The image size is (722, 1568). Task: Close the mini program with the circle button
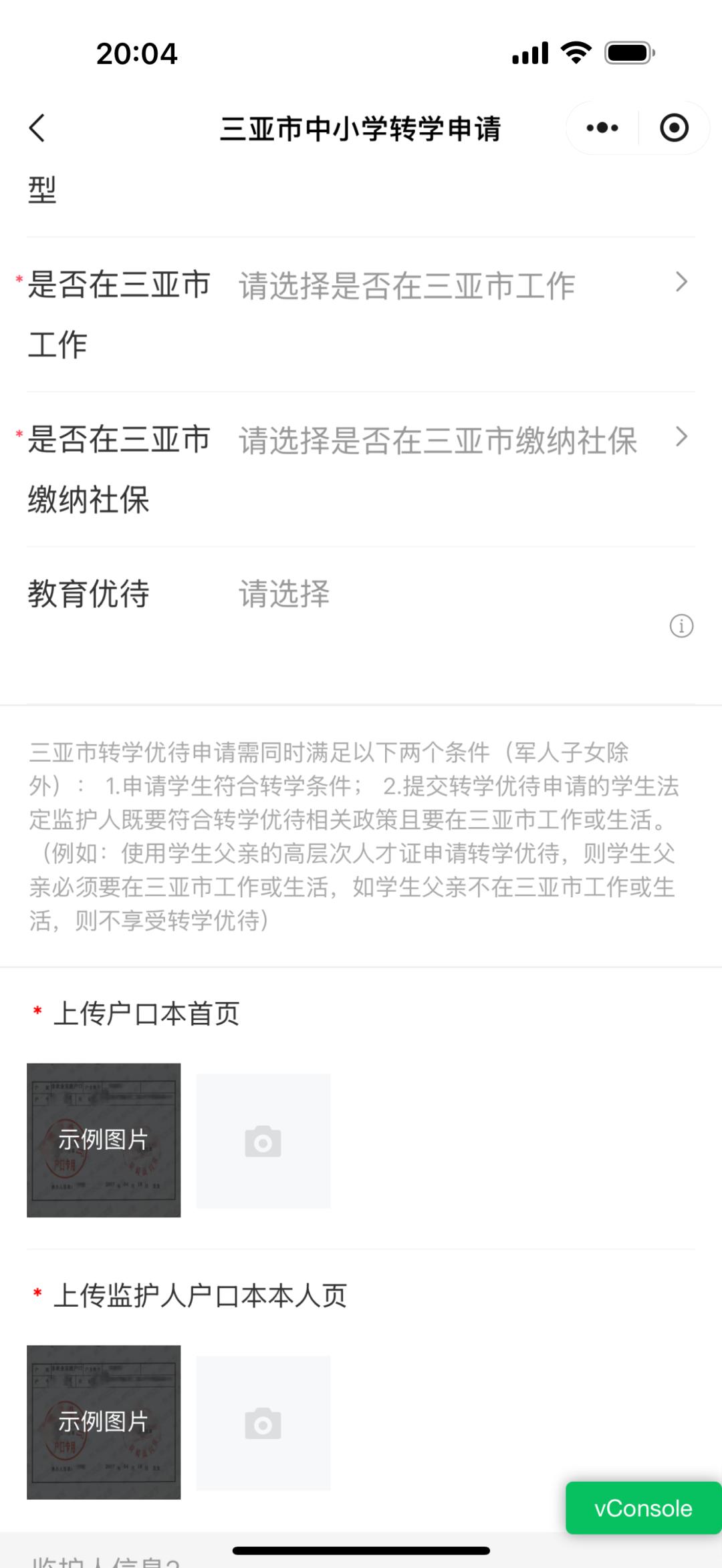pyautogui.click(x=674, y=128)
